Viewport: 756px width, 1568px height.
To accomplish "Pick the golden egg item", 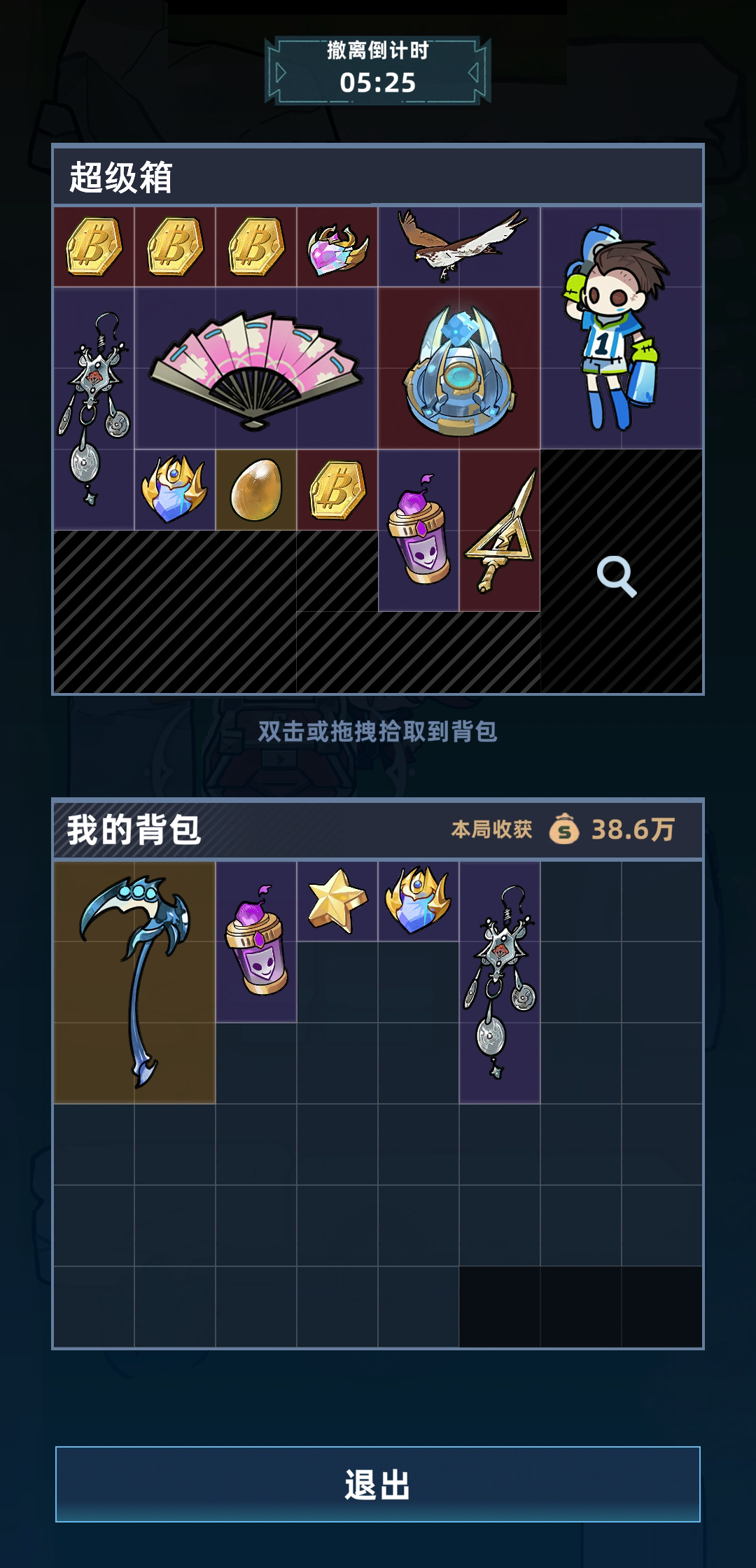I will [255, 490].
